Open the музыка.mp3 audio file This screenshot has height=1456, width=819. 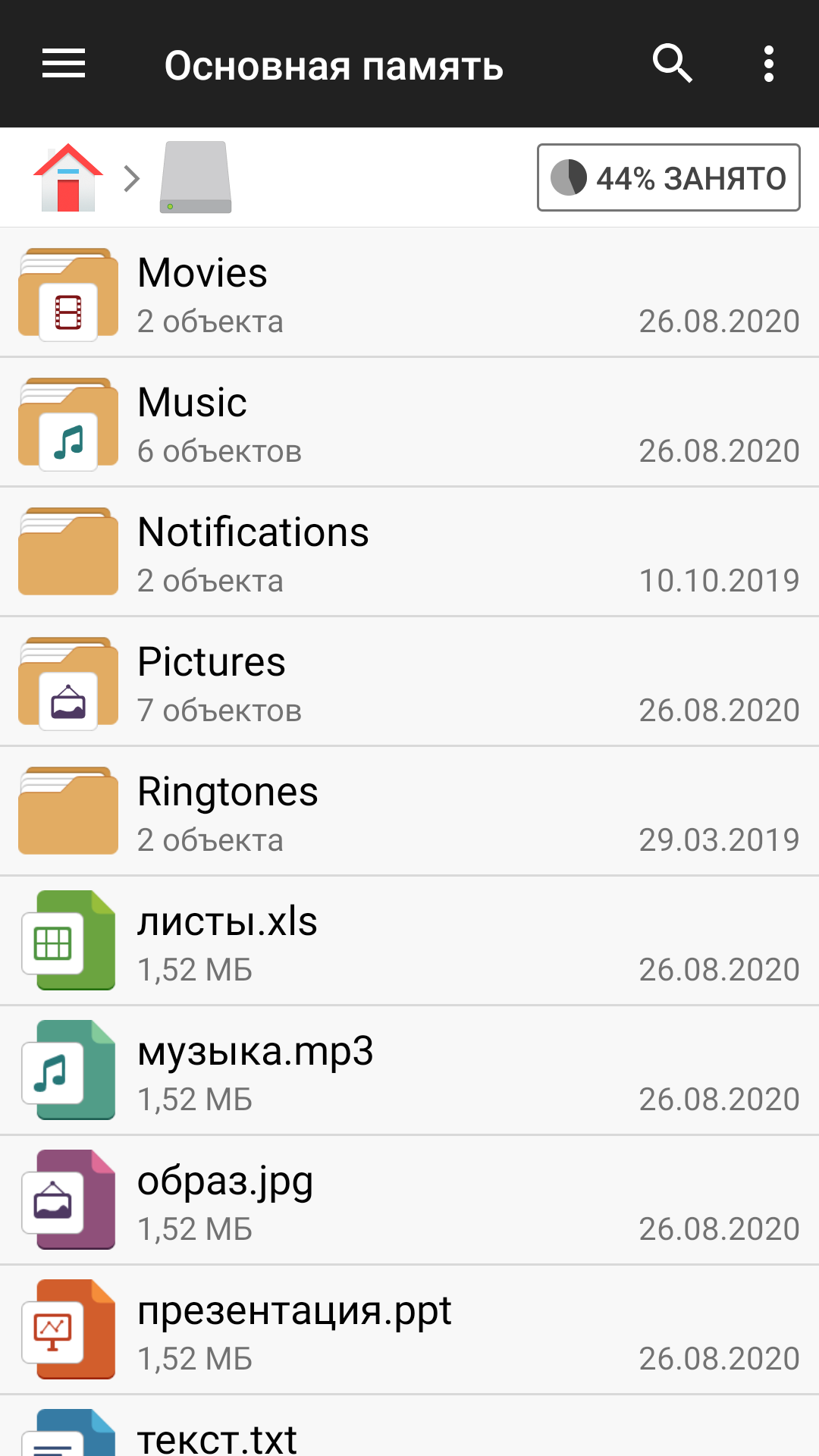[409, 1072]
